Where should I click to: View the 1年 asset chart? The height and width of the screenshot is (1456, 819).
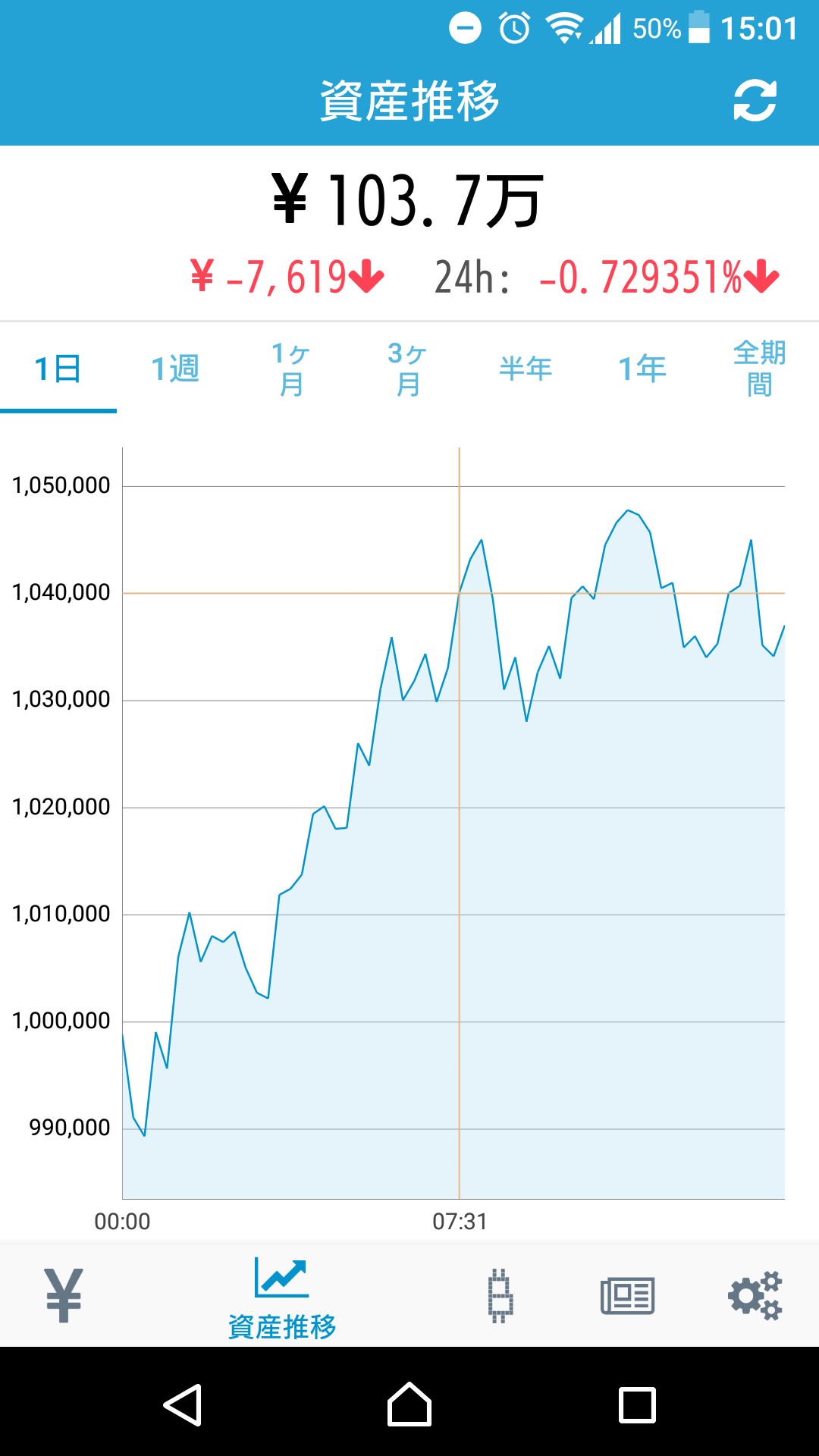pyautogui.click(x=642, y=369)
